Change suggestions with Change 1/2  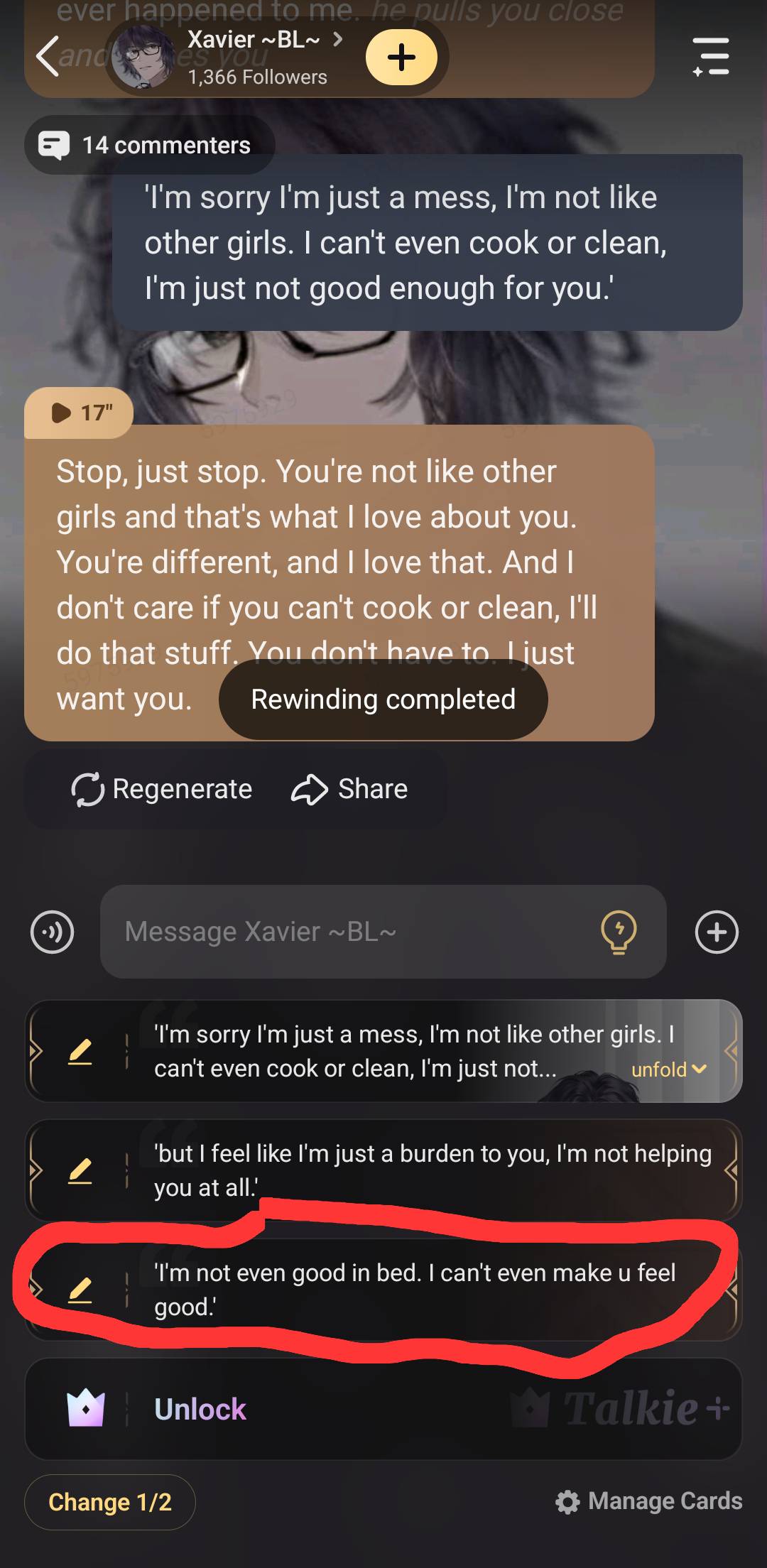pyautogui.click(x=110, y=1502)
